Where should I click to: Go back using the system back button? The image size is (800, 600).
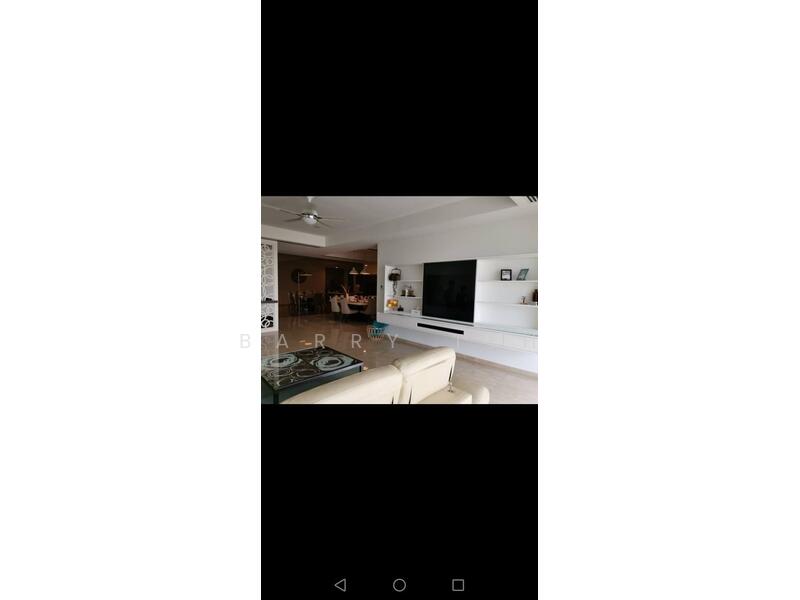pos(340,585)
